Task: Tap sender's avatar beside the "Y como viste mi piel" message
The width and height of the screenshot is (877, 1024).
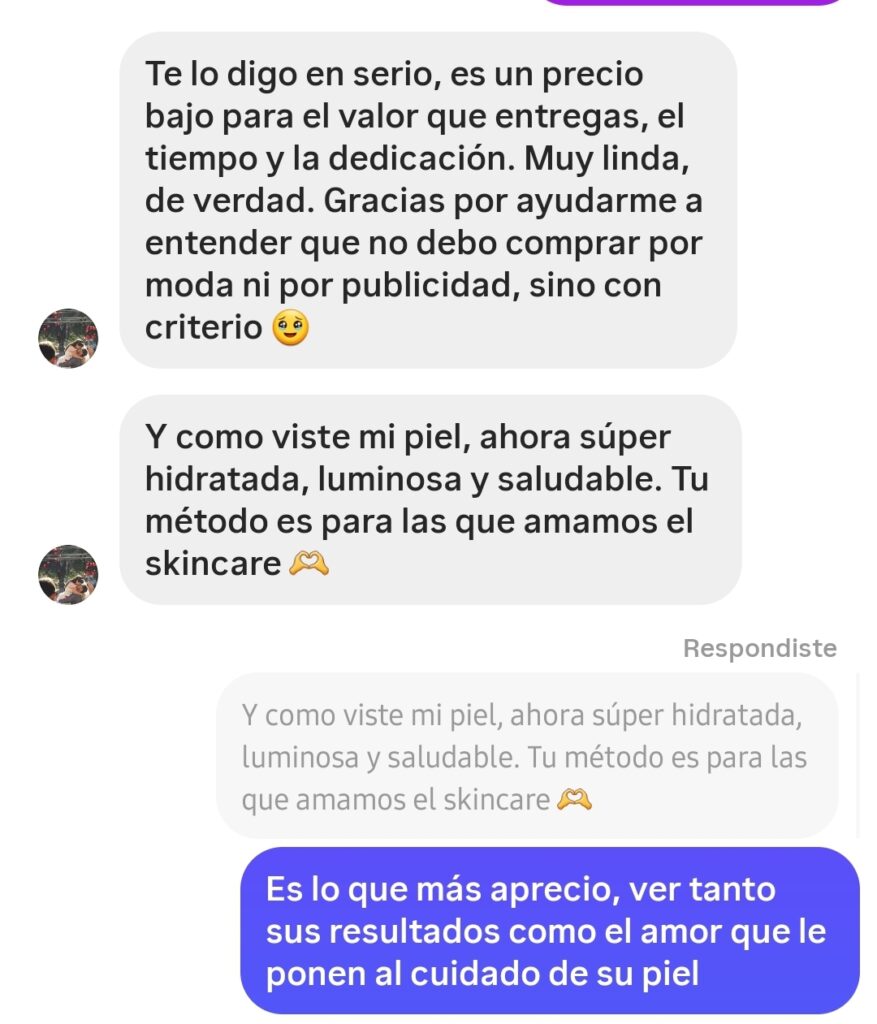Action: [x=68, y=574]
